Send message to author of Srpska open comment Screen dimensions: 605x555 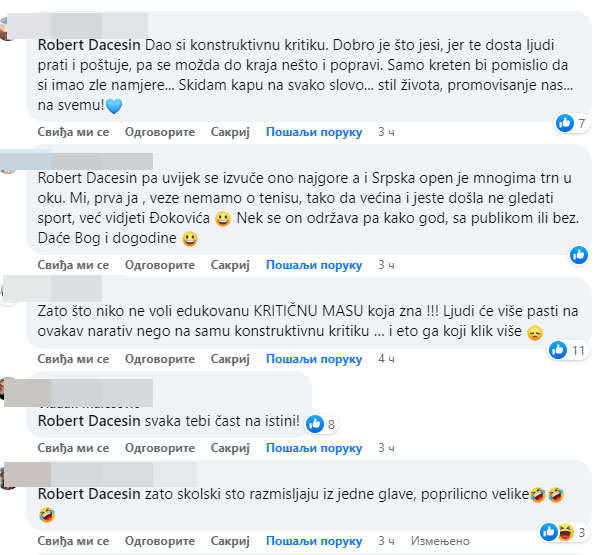[314, 265]
